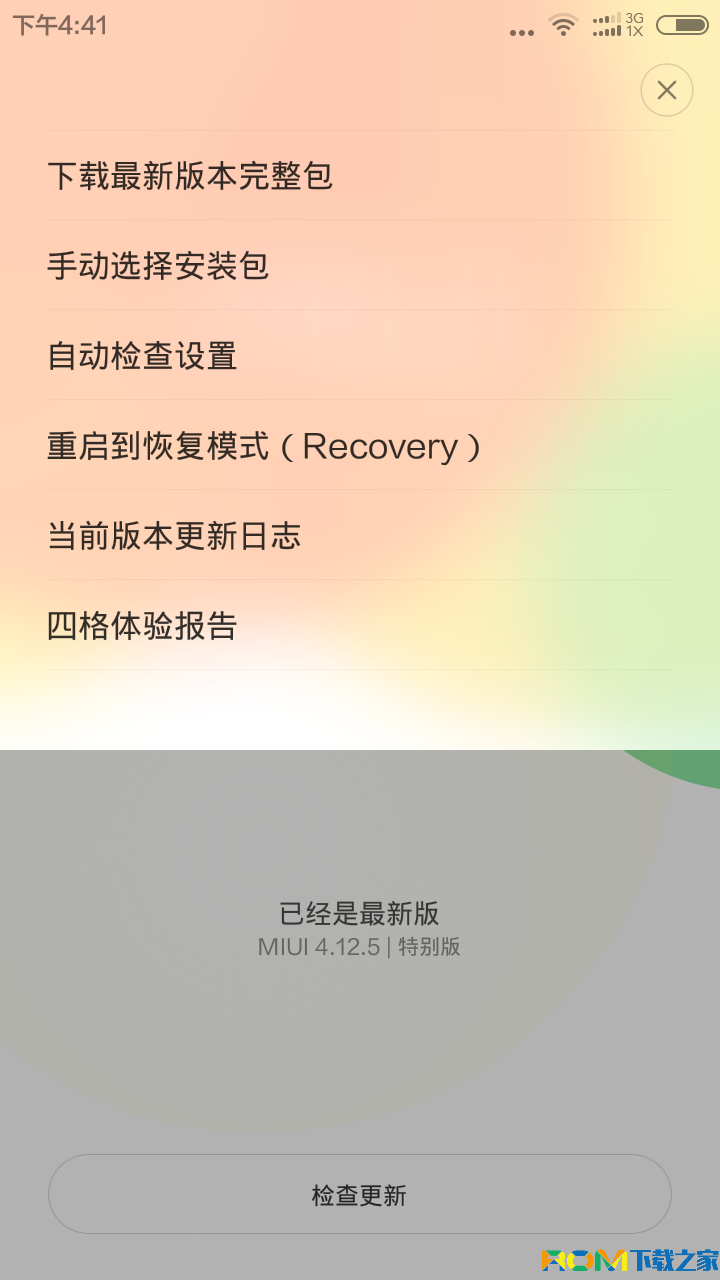
Task: Open 自动检查设置
Action: point(142,356)
